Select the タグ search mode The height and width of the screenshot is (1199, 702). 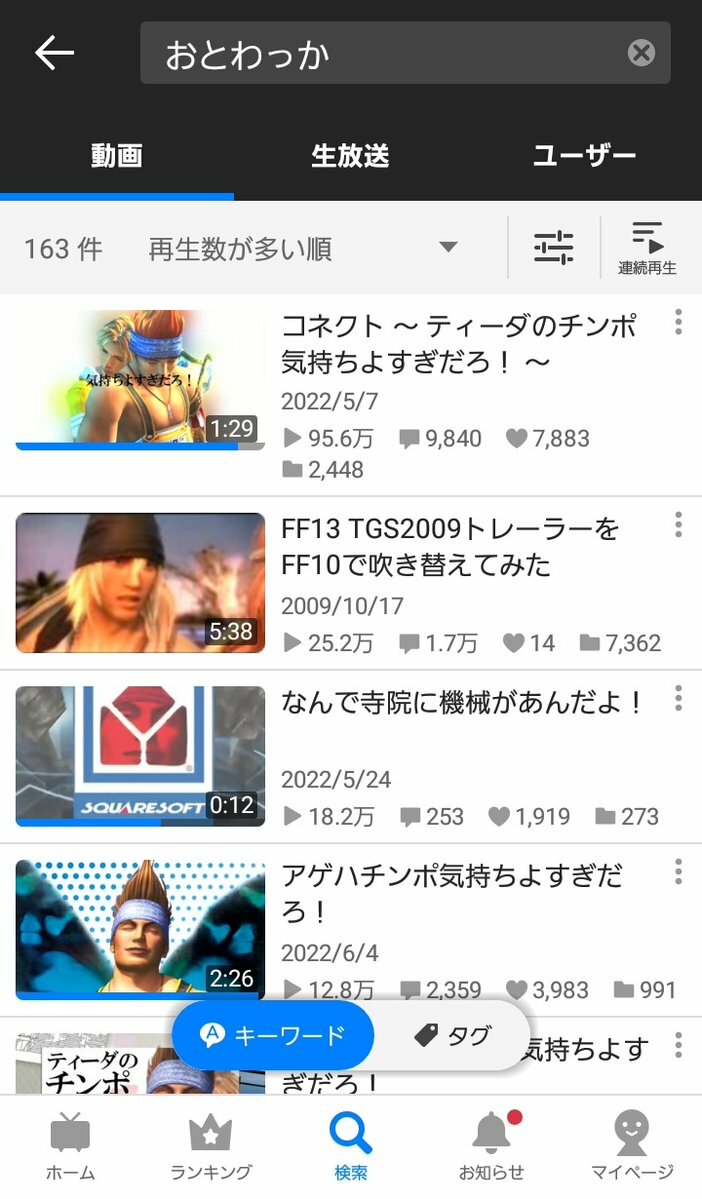[452, 1035]
